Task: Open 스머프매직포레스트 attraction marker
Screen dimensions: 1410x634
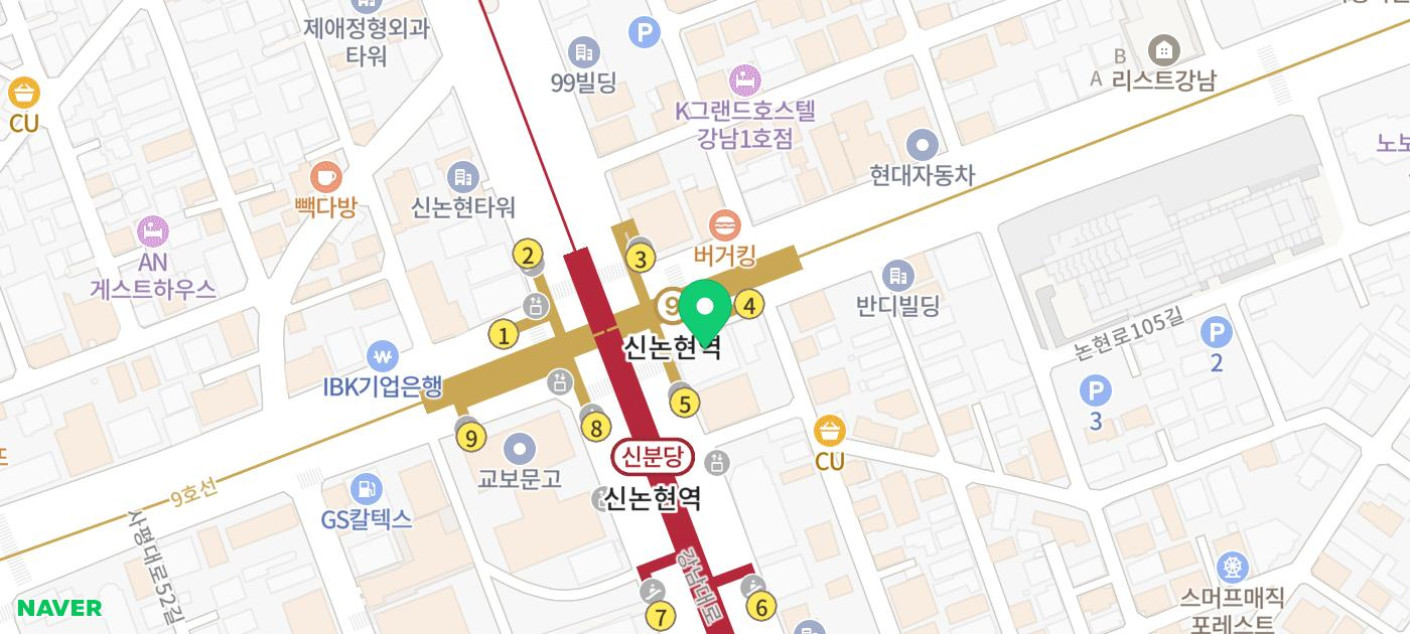Action: point(1231,568)
